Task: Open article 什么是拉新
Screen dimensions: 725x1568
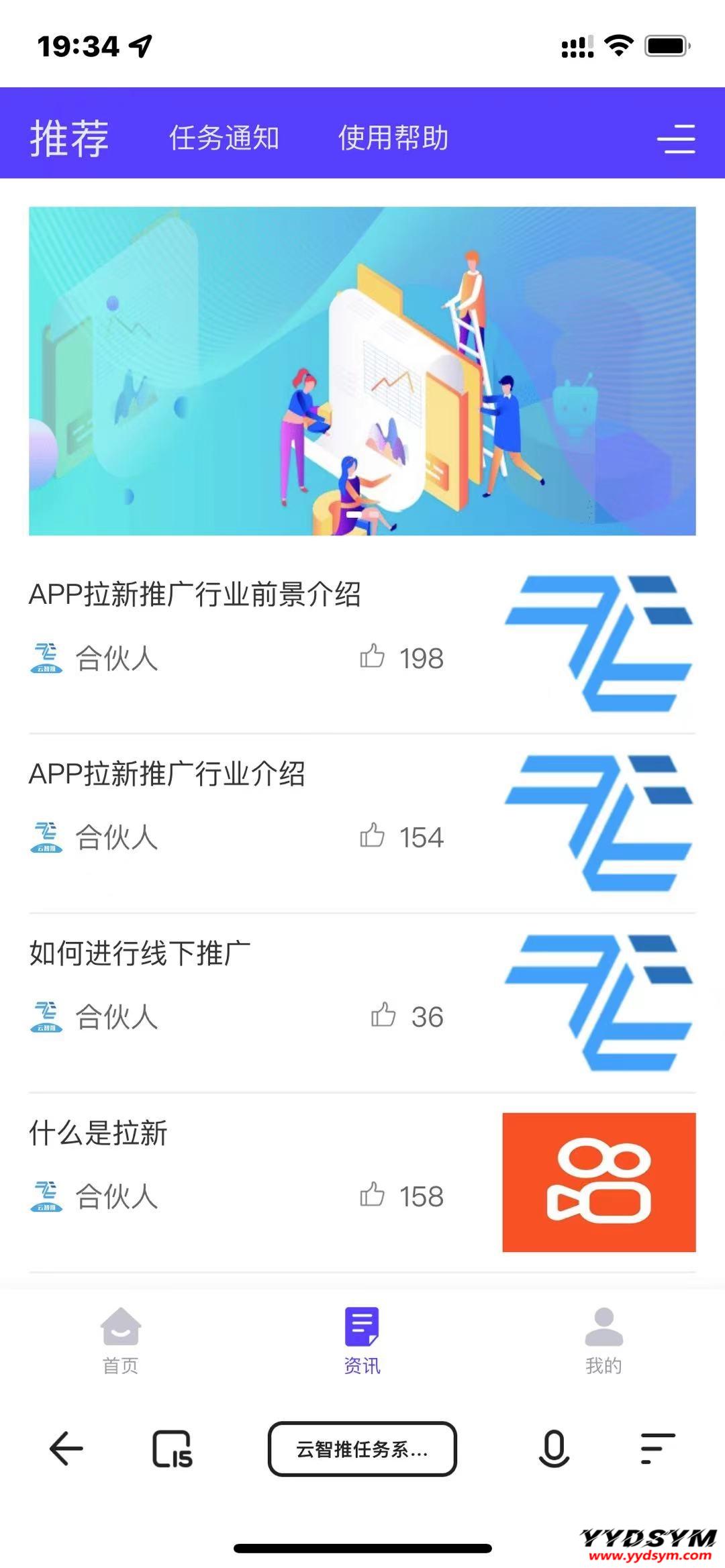Action: click(x=98, y=1133)
